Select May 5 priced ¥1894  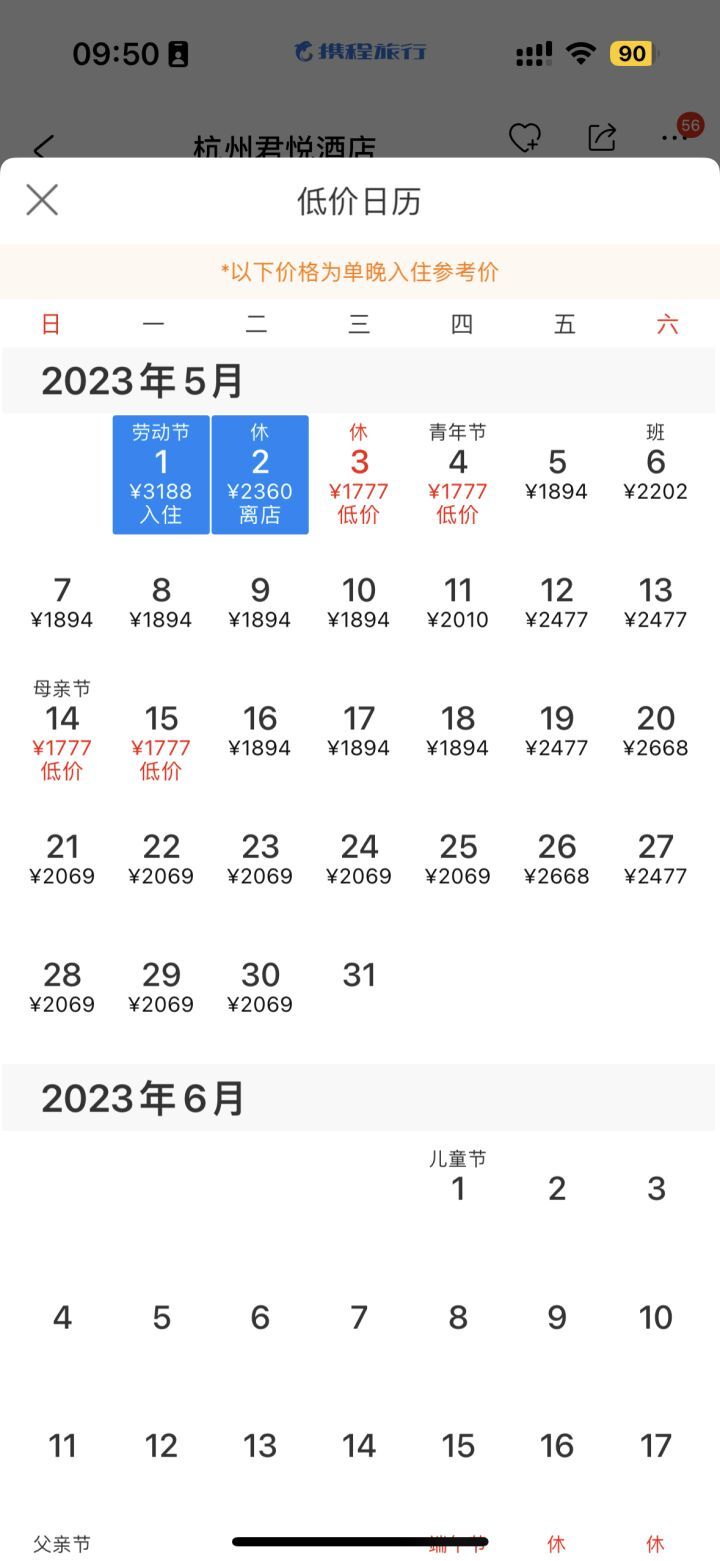click(557, 473)
